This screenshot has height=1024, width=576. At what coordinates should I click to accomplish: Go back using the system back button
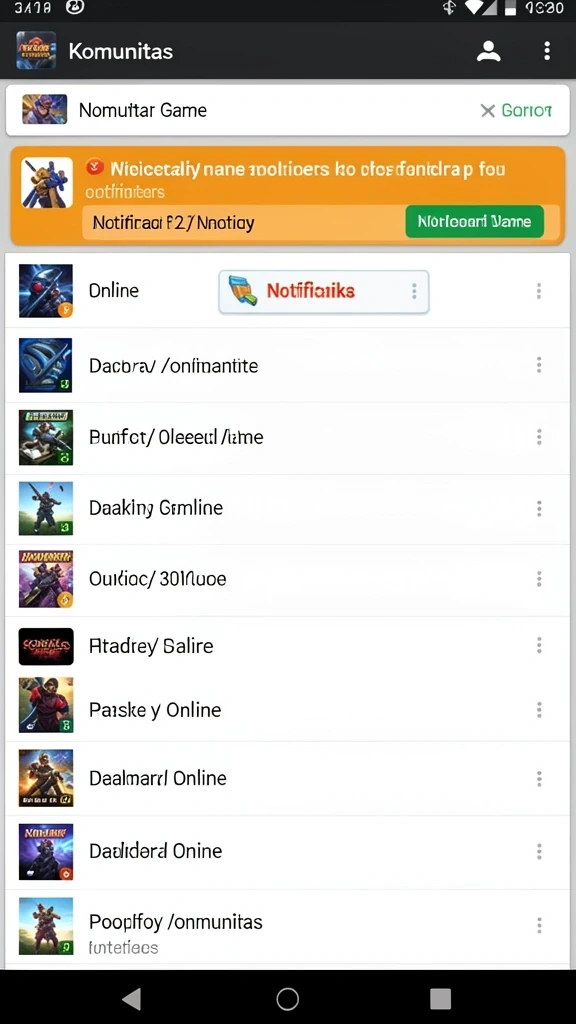(x=132, y=998)
